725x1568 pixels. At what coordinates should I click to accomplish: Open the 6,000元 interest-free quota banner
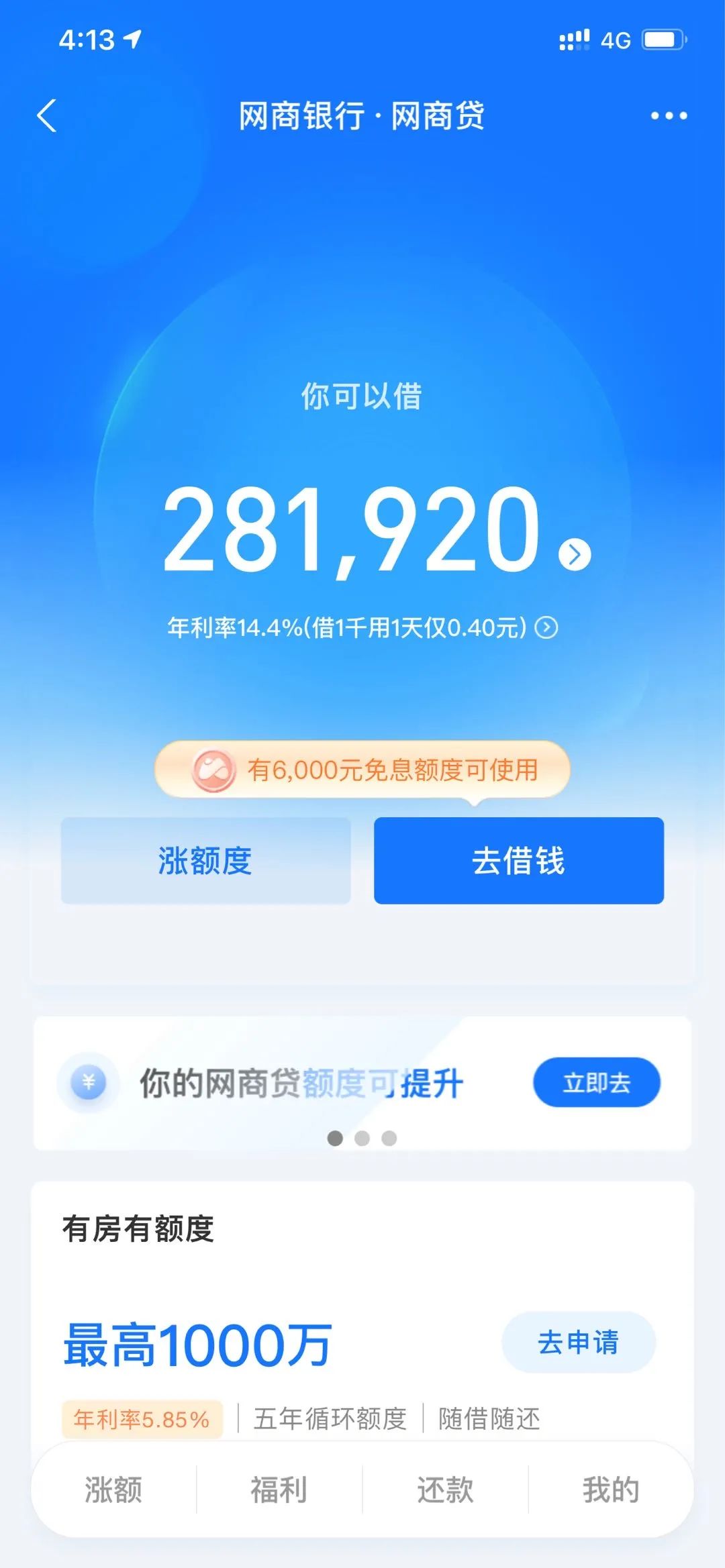click(x=362, y=770)
